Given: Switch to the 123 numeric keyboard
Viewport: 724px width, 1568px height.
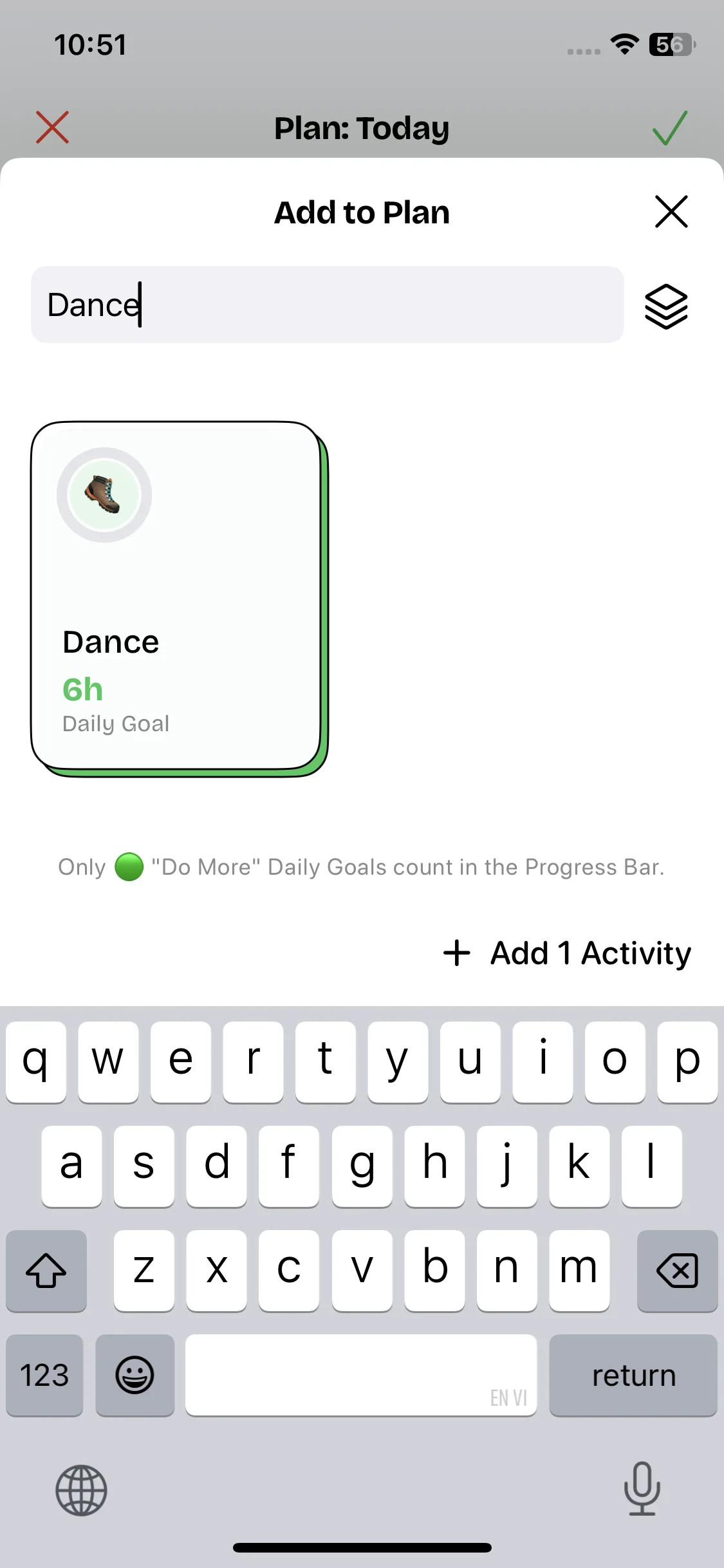Looking at the screenshot, I should pos(44,1375).
